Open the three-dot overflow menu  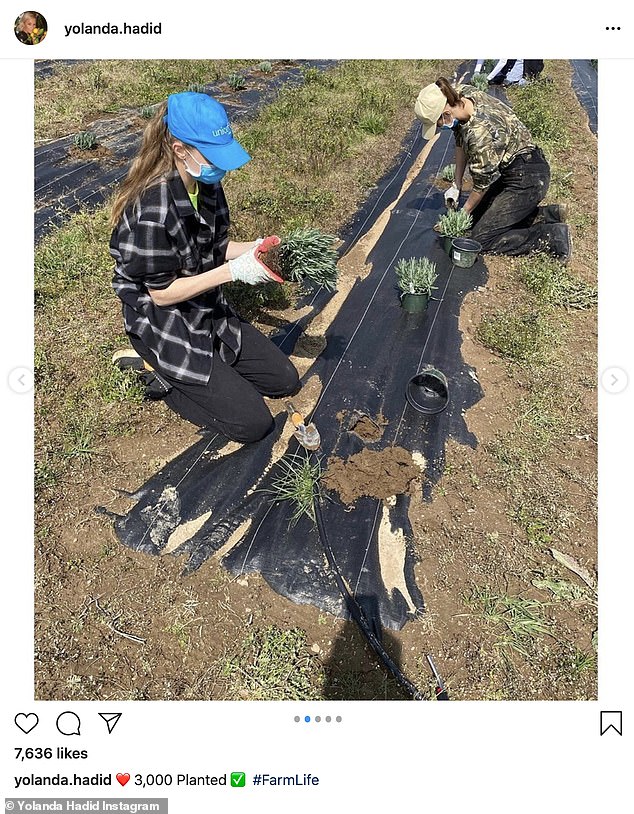(x=612, y=29)
